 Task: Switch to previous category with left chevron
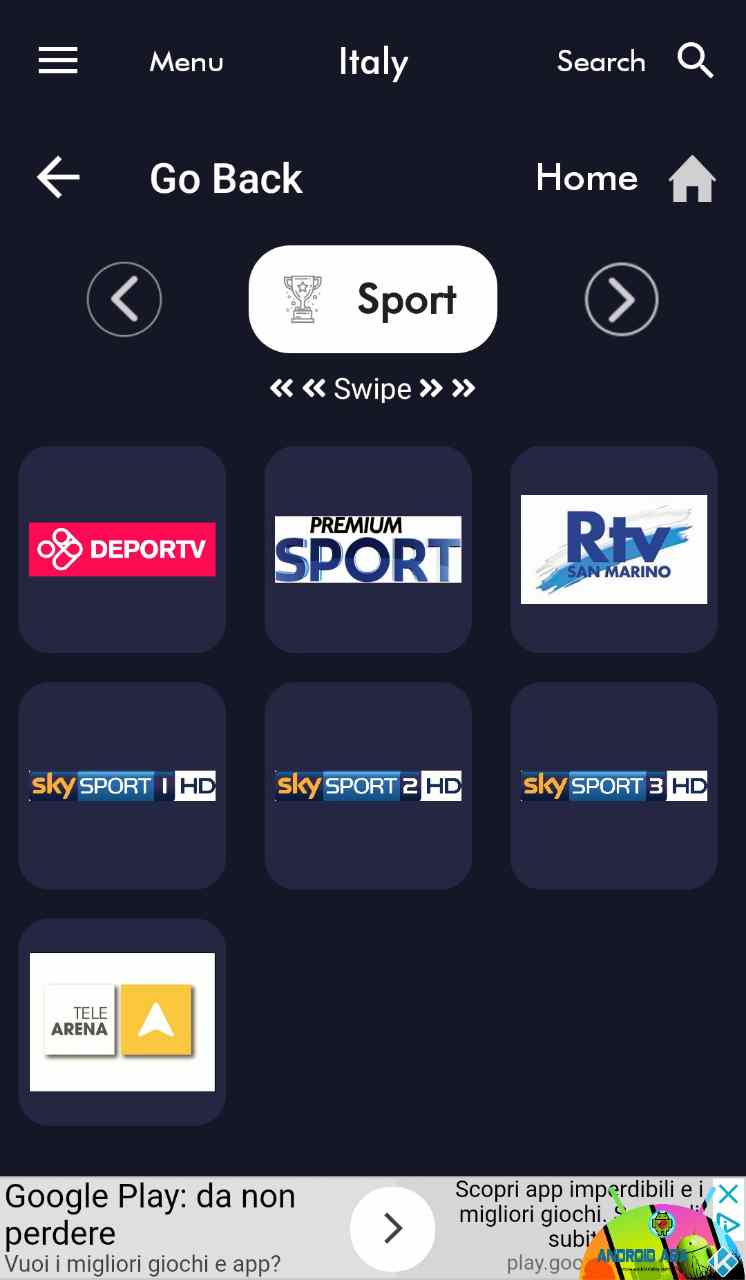(x=124, y=299)
